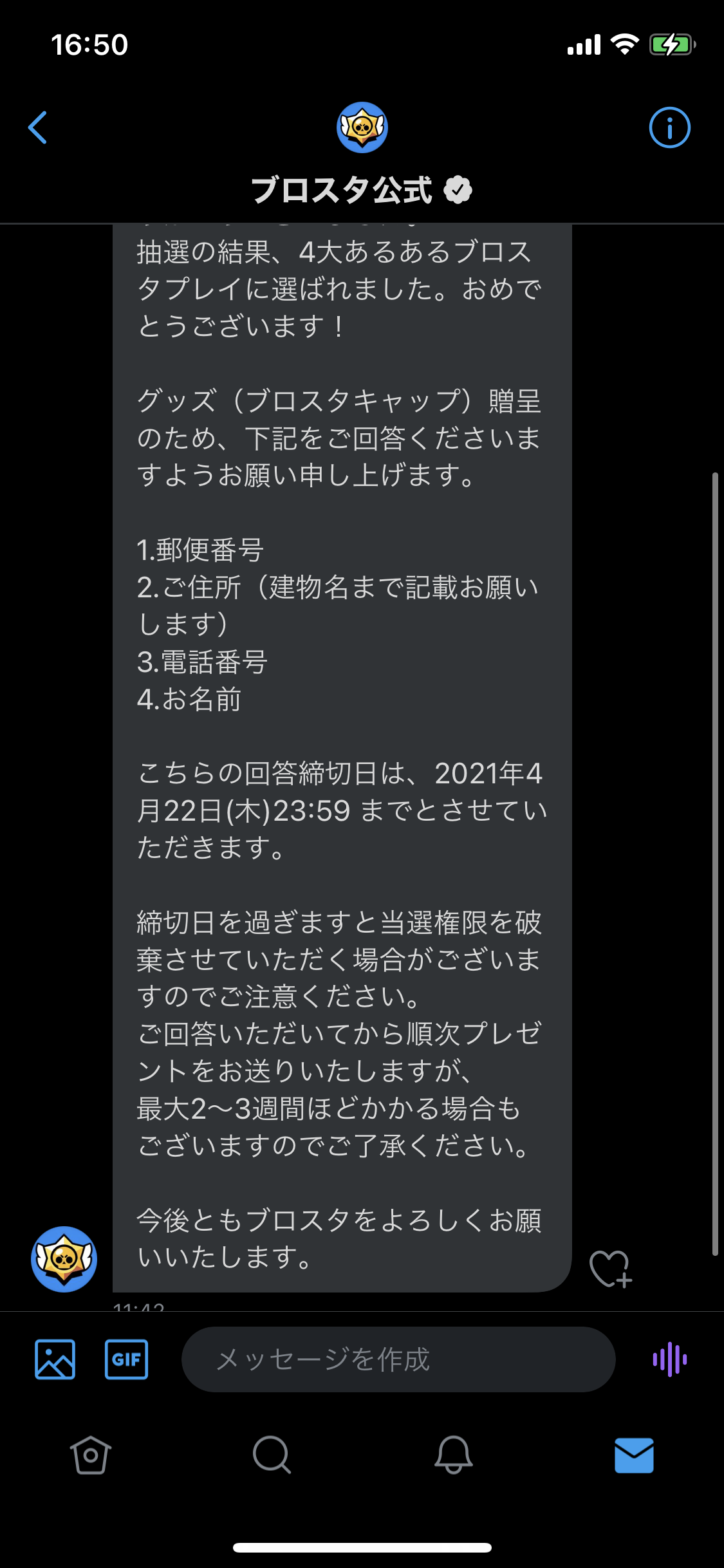Attach a photo to the message

[55, 1359]
